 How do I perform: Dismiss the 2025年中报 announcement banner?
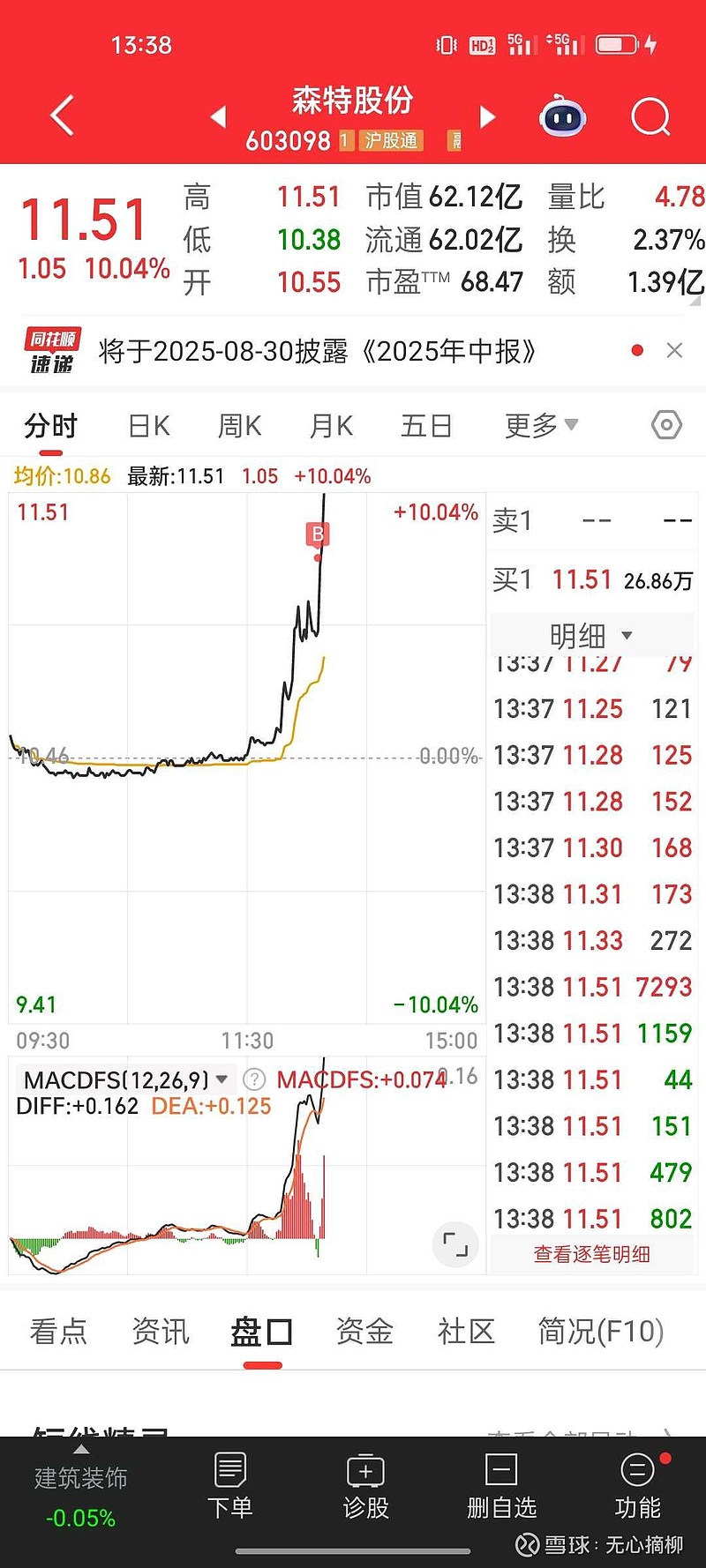pos(674,350)
